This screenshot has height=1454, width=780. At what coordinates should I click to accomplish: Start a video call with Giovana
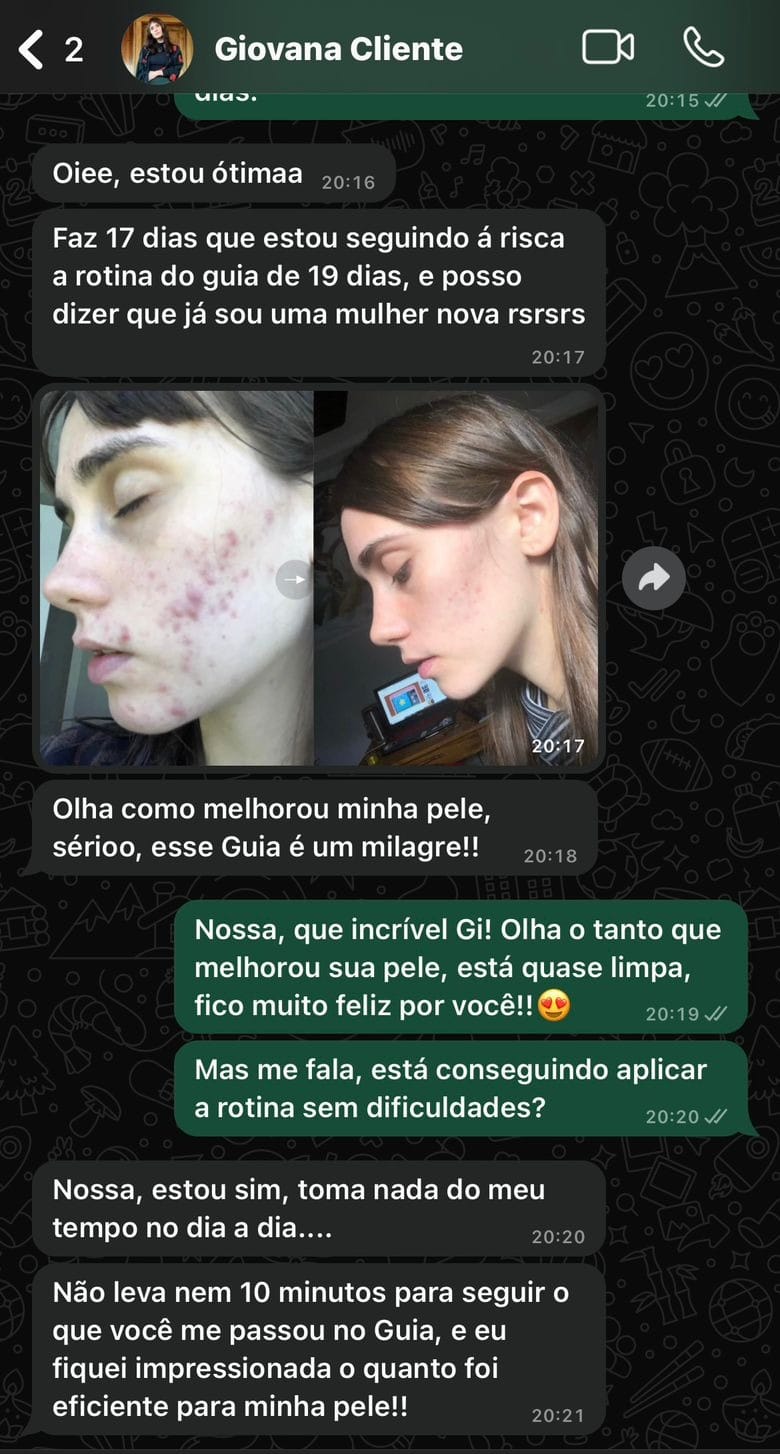coord(608,47)
